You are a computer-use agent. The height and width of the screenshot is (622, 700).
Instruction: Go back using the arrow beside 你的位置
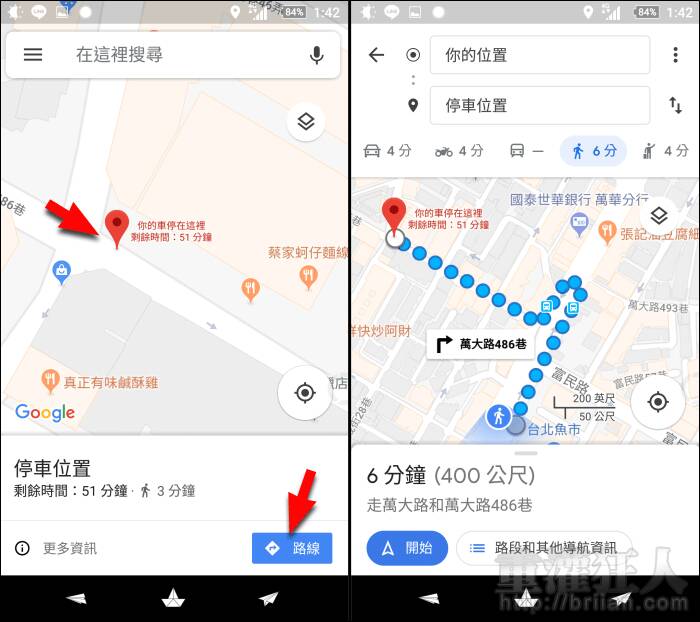click(x=376, y=55)
